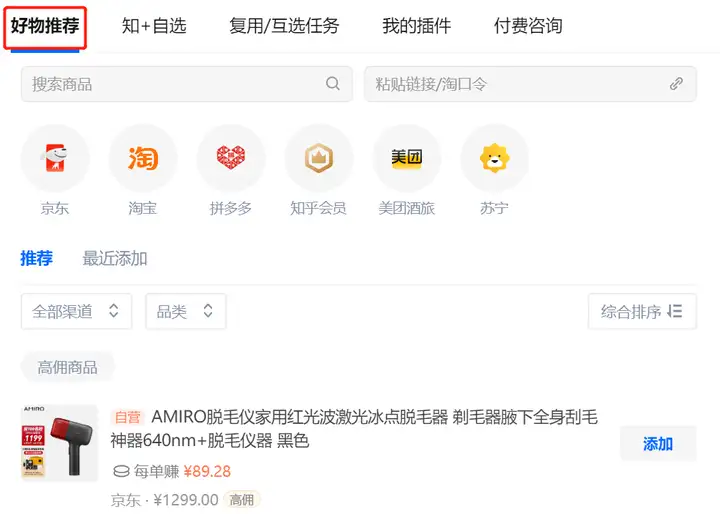Screen dimensions: 720x514
Task: Apply the 高佣商品 filter chip
Action: [68, 367]
